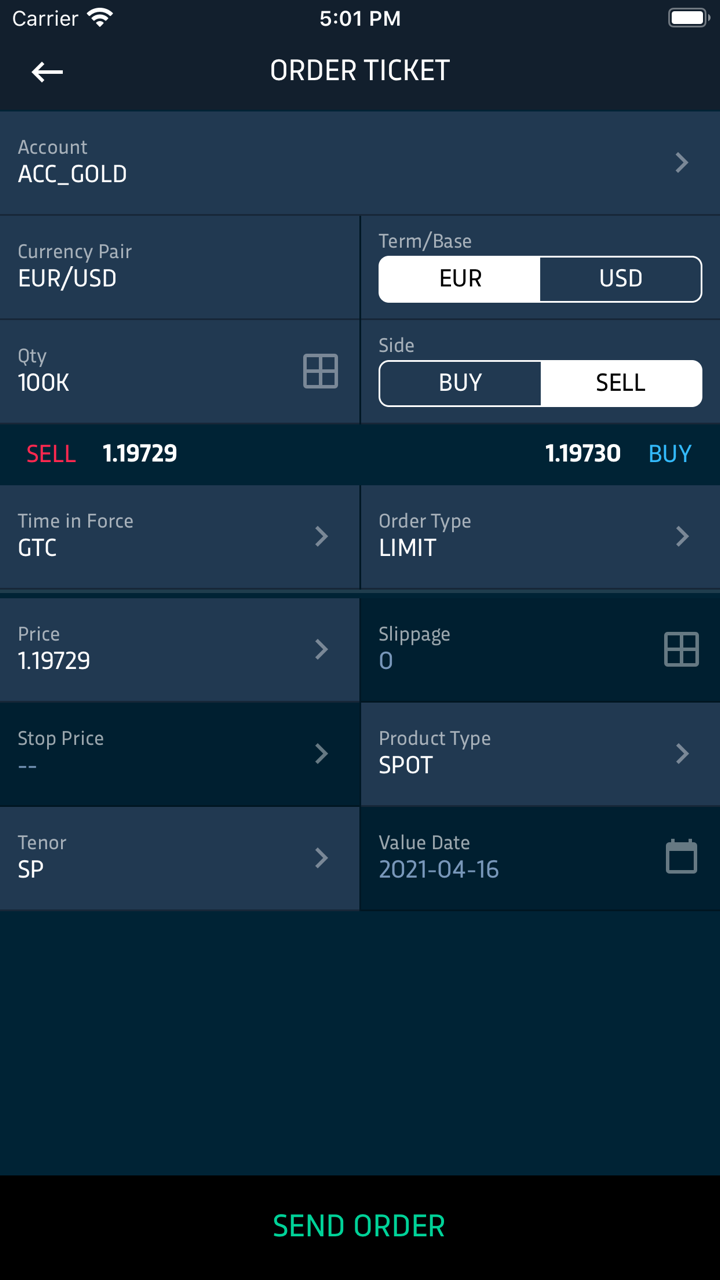Choose a different Tenor
Viewport: 720px width, 1280px height.
point(179,858)
